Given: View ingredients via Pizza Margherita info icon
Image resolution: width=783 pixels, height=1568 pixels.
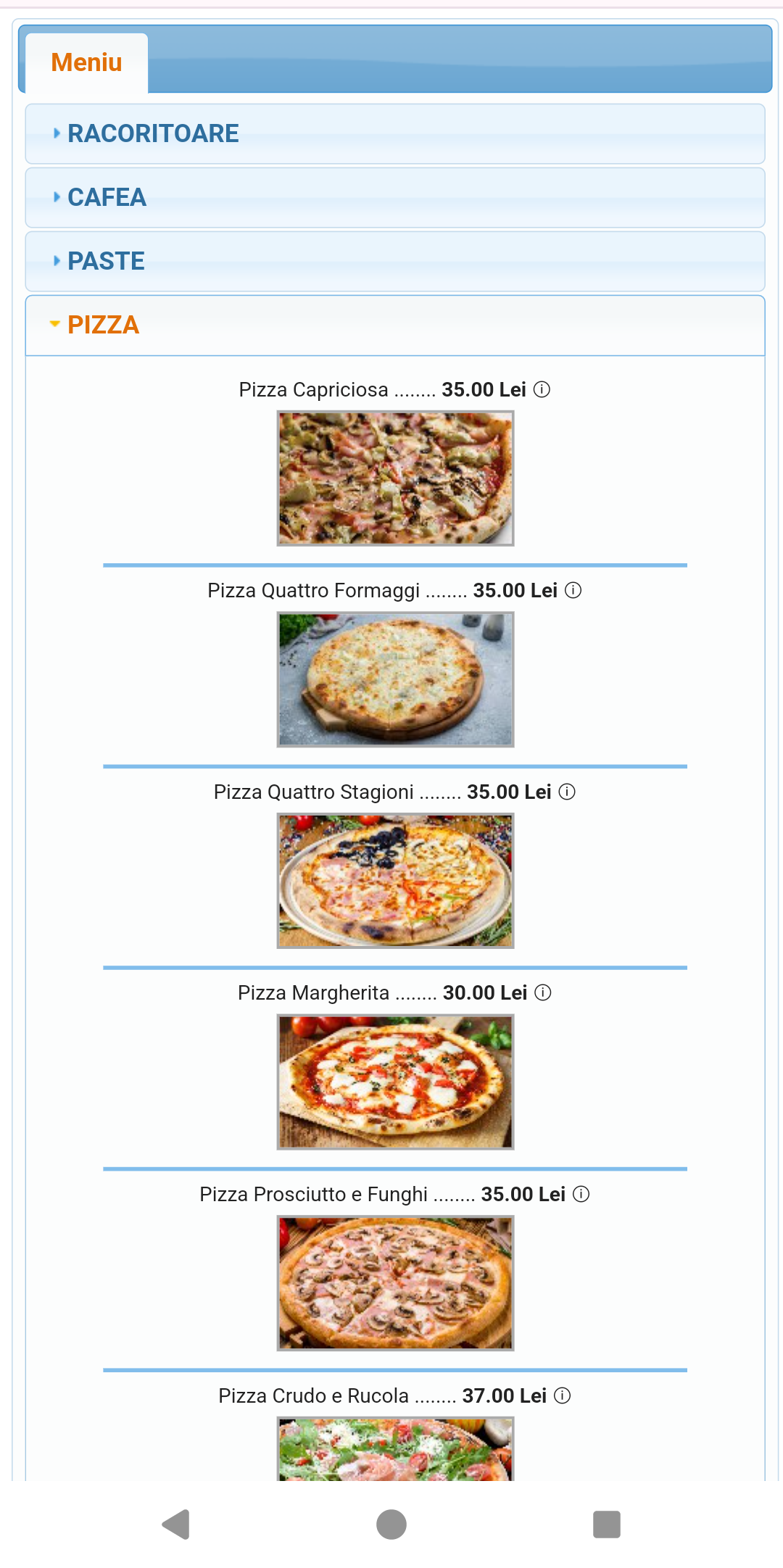Looking at the screenshot, I should [542, 993].
